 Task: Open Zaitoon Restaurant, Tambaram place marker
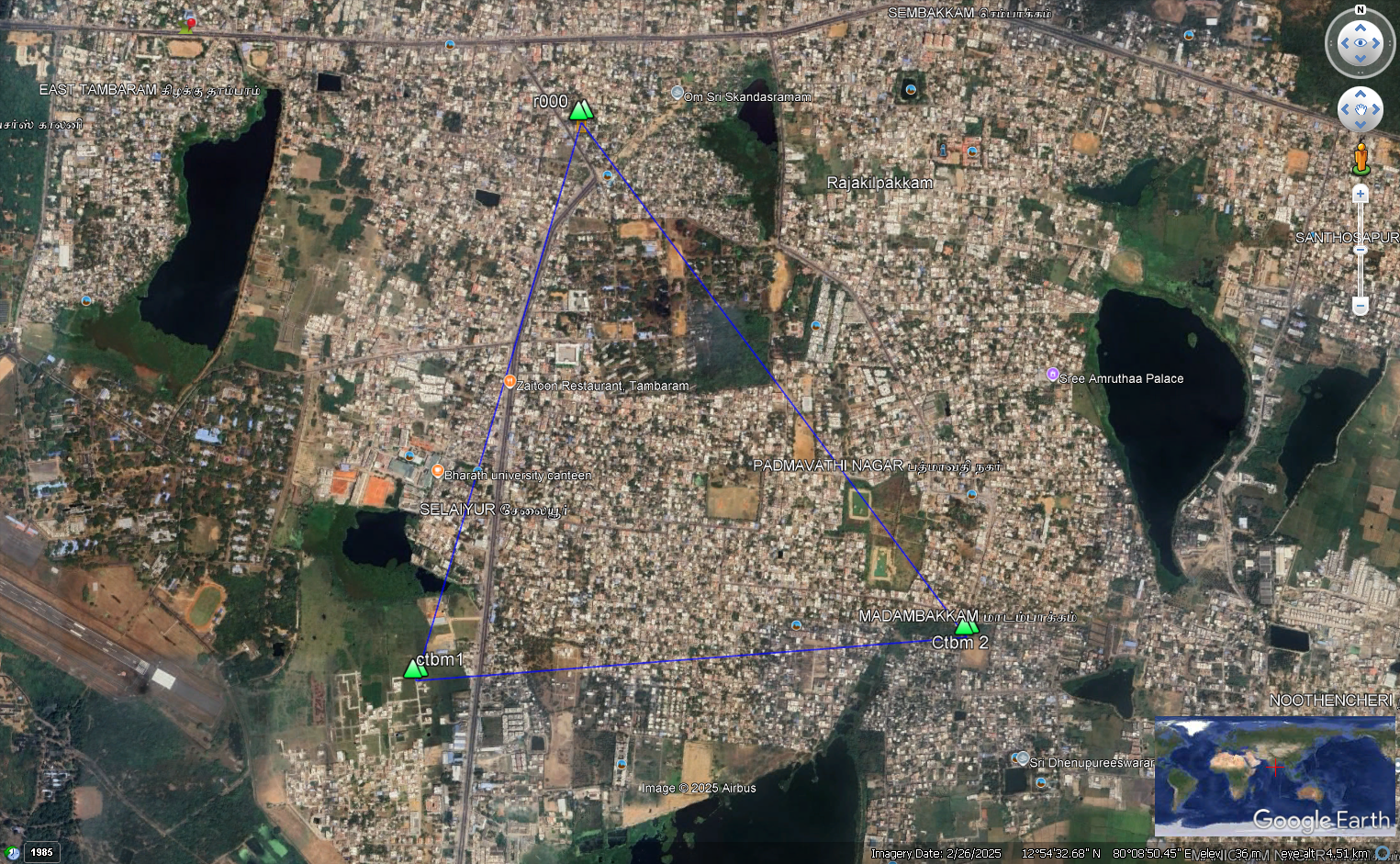coord(510,381)
